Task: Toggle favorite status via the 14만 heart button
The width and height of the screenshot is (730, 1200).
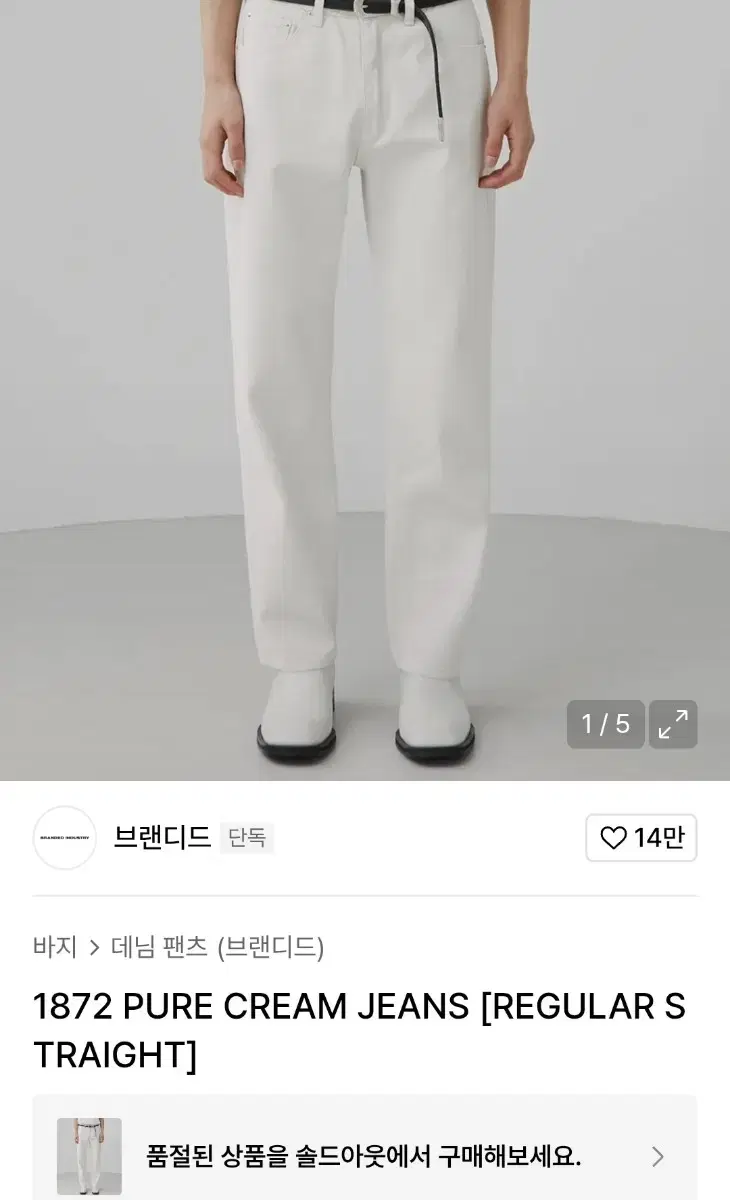Action: [641, 839]
